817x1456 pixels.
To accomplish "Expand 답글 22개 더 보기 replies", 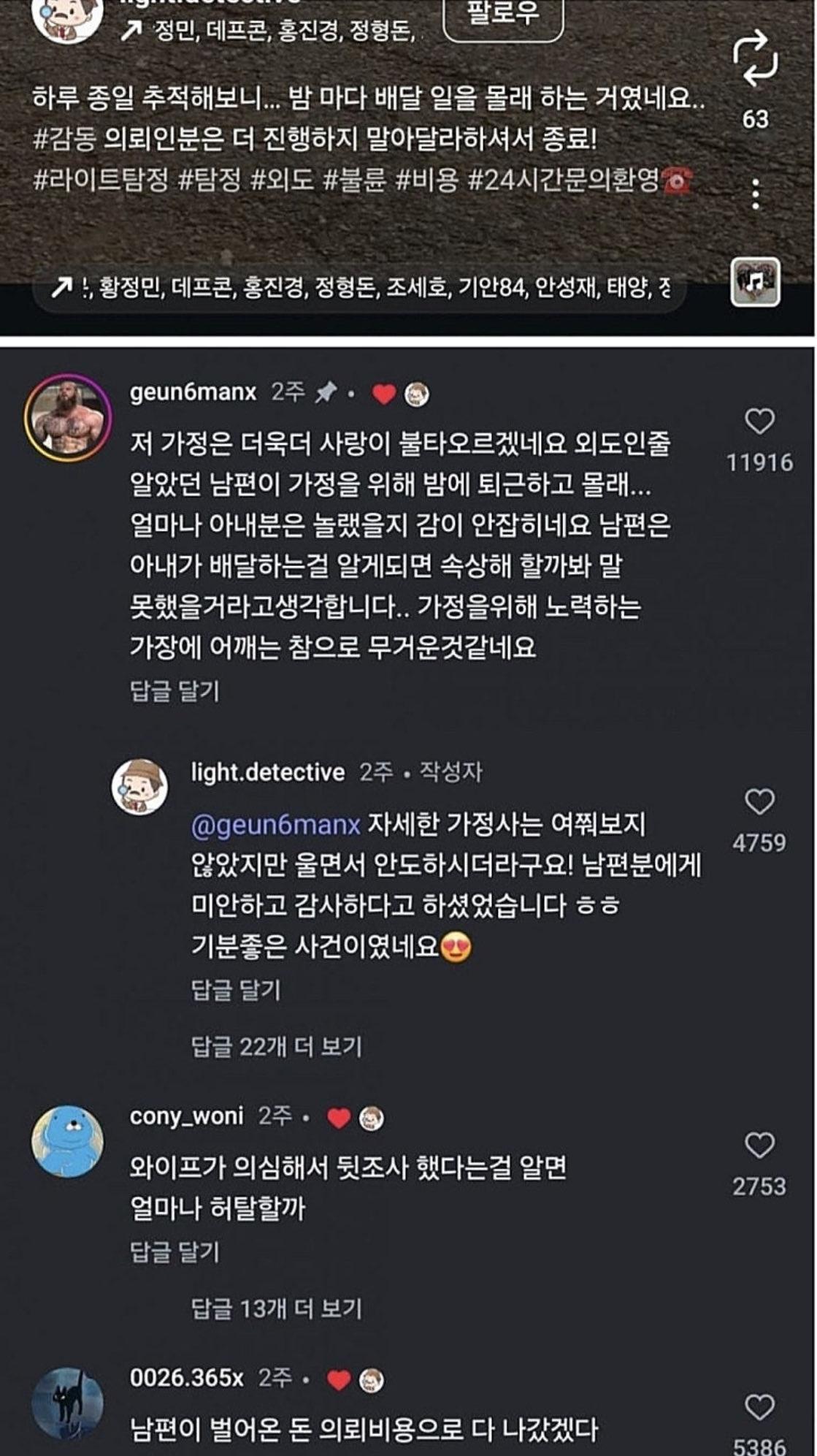I will point(276,1047).
